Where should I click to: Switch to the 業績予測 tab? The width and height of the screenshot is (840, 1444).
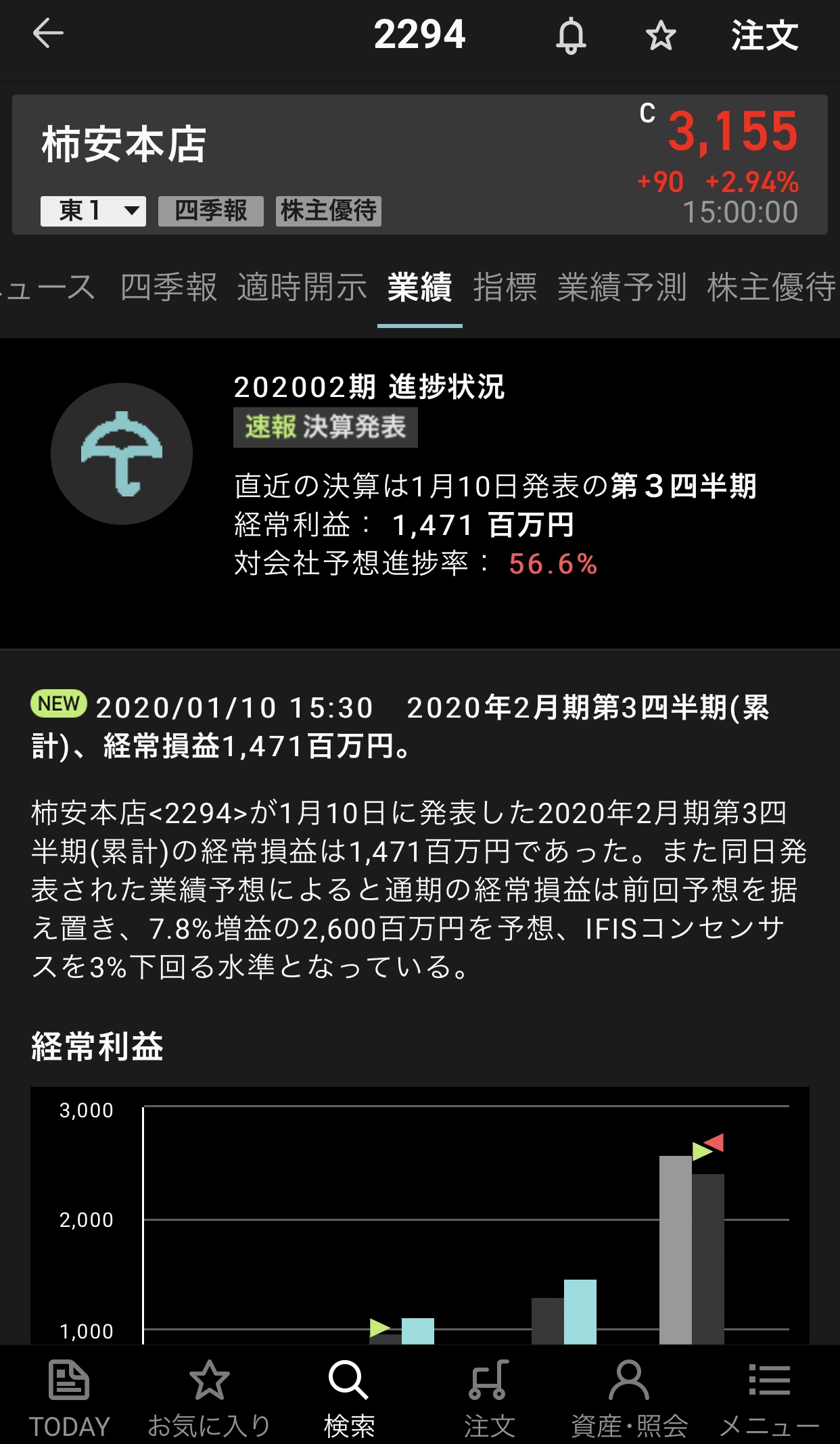tap(622, 287)
